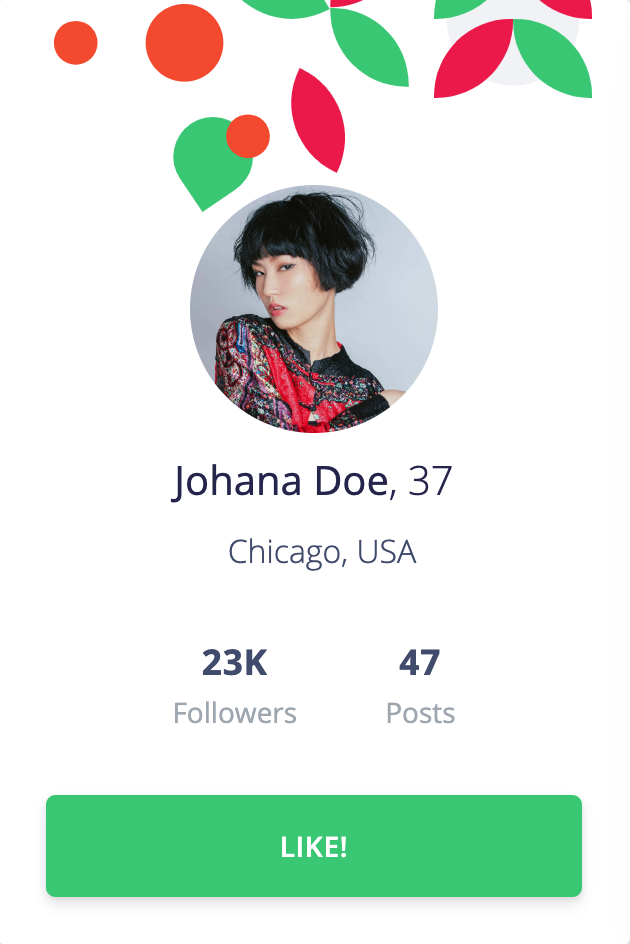The image size is (630, 944).
Task: Tap the green LIKE! button
Action: [x=314, y=846]
